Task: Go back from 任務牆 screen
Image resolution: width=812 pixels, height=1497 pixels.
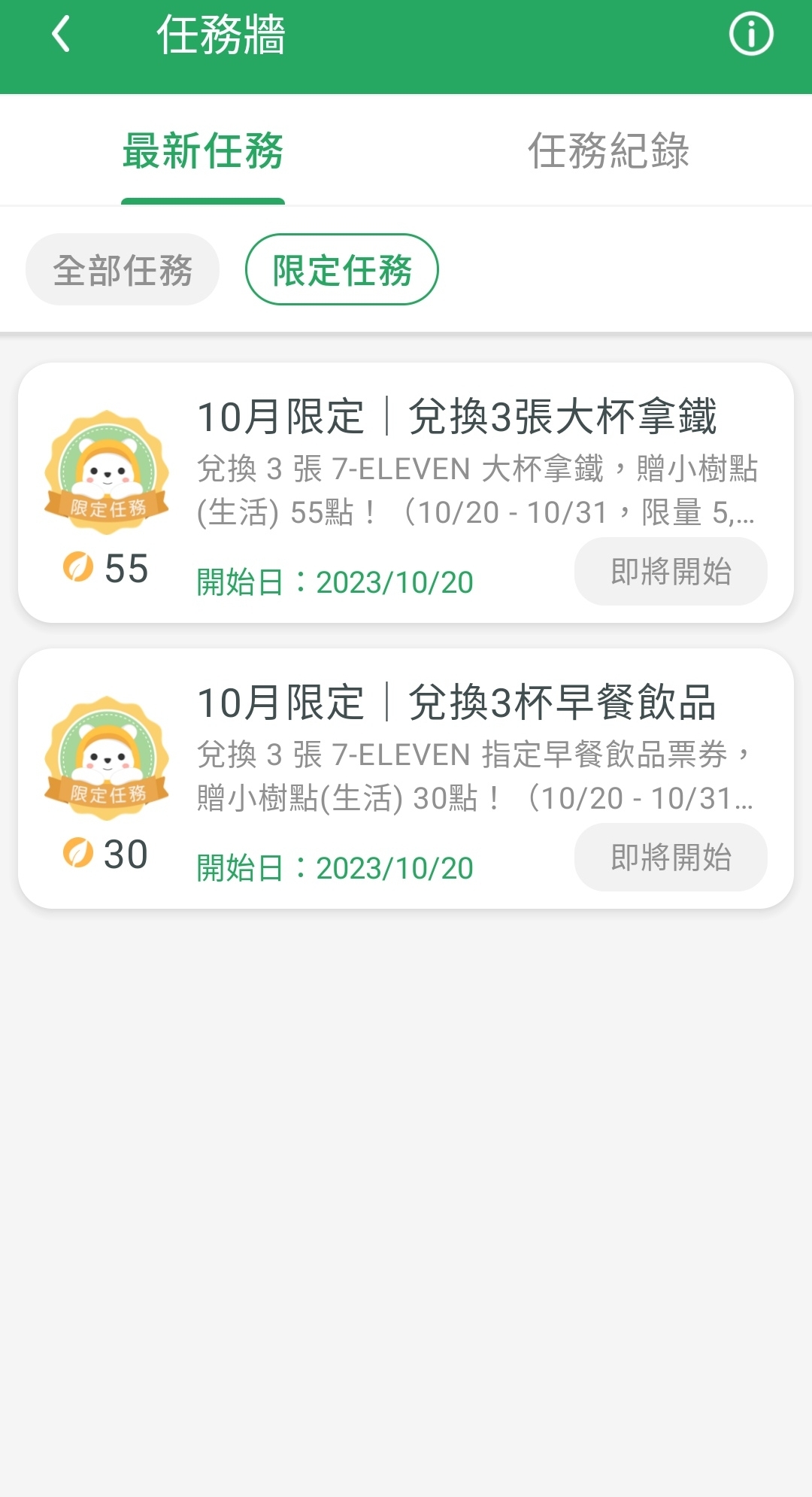Action: pos(61,35)
